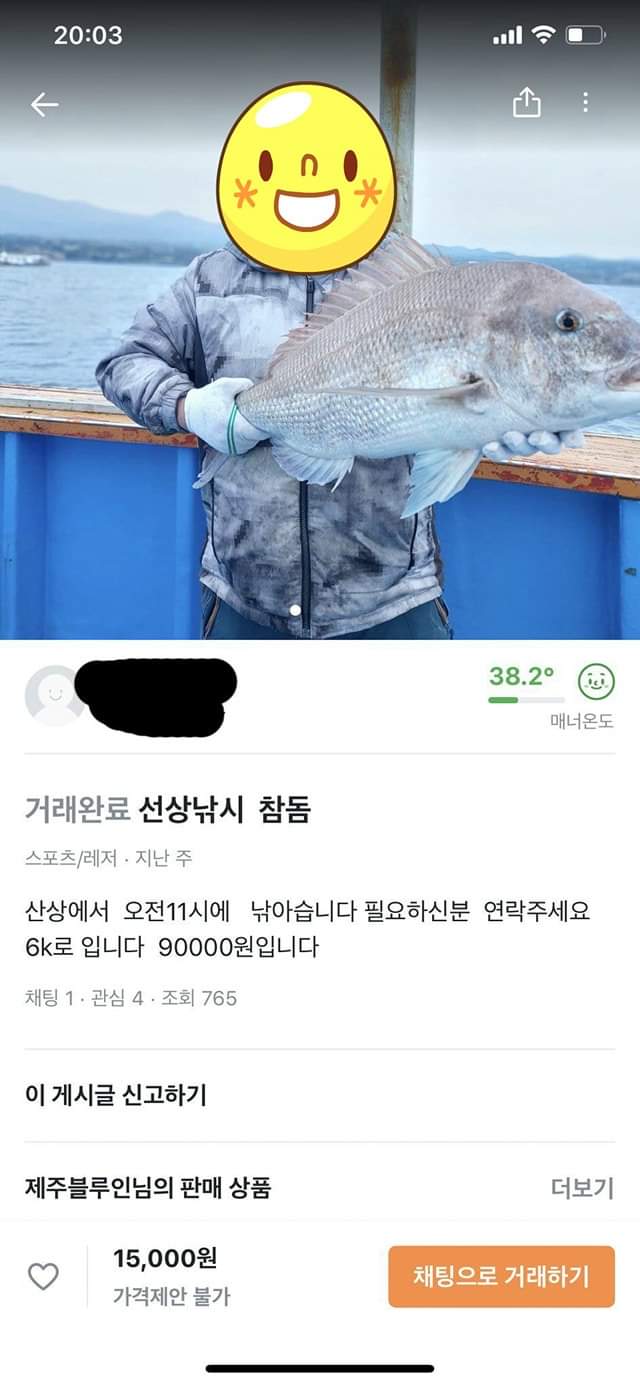Go back using the arrow
The image size is (640, 1385).
45,104
